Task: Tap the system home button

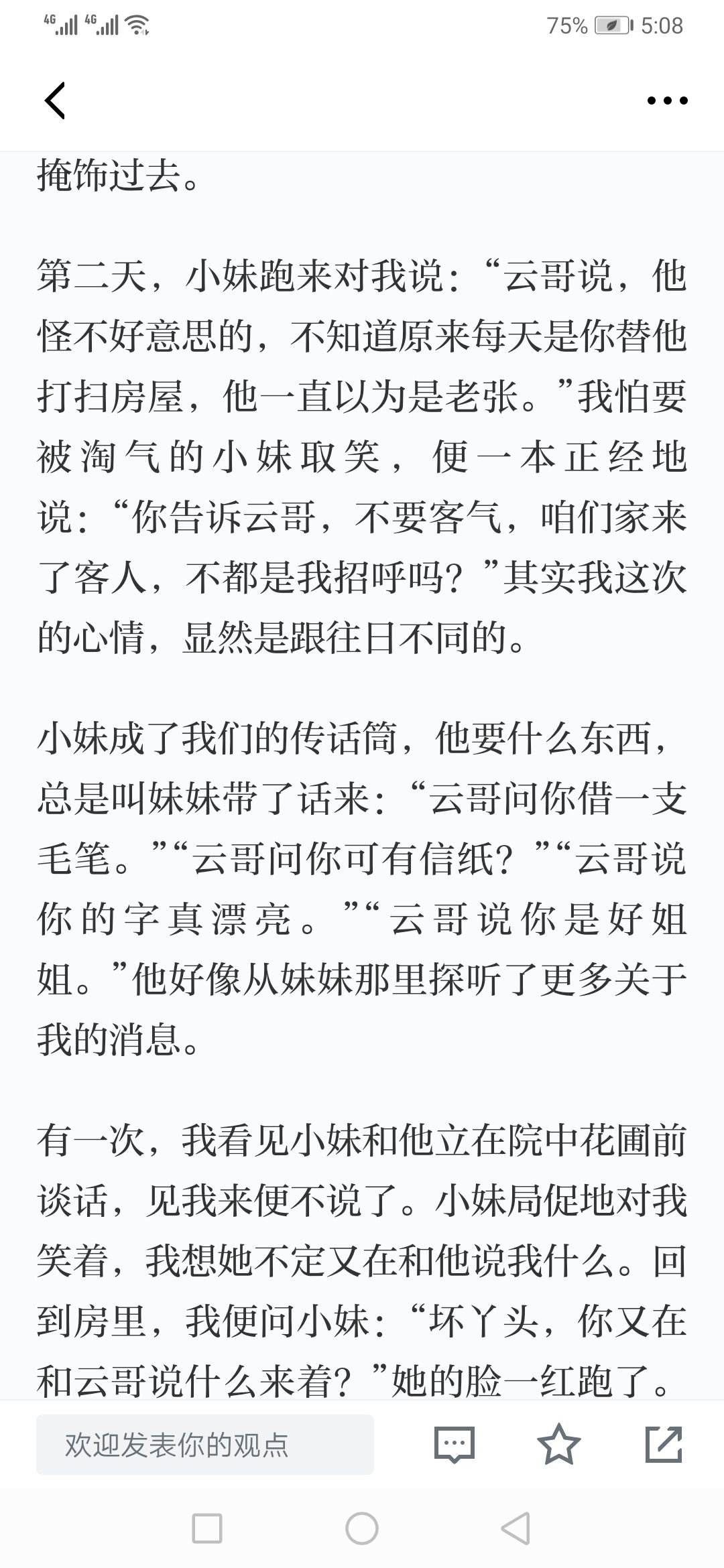Action: [x=362, y=1529]
